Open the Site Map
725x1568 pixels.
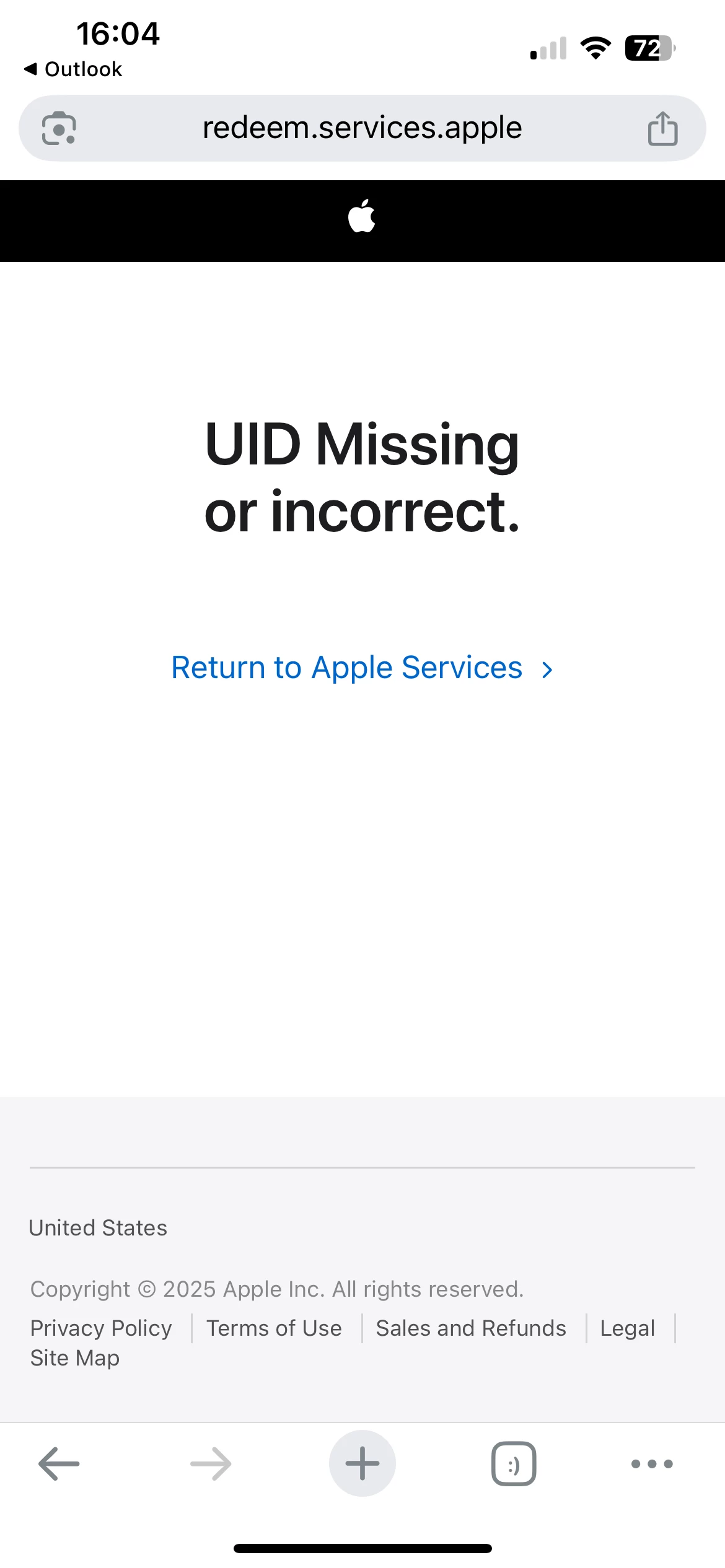pyautogui.click(x=75, y=1357)
